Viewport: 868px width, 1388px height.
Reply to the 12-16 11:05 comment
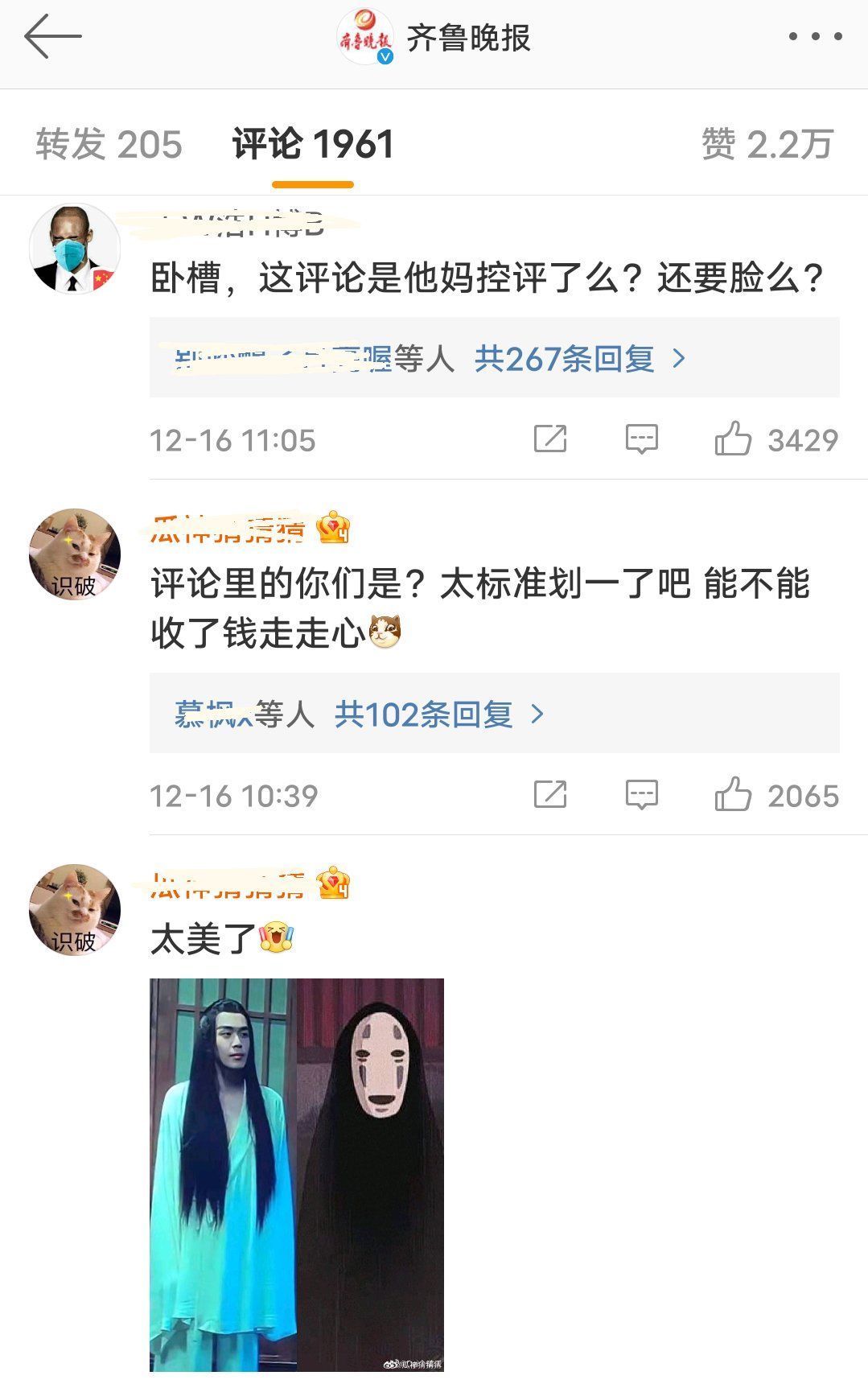(641, 439)
